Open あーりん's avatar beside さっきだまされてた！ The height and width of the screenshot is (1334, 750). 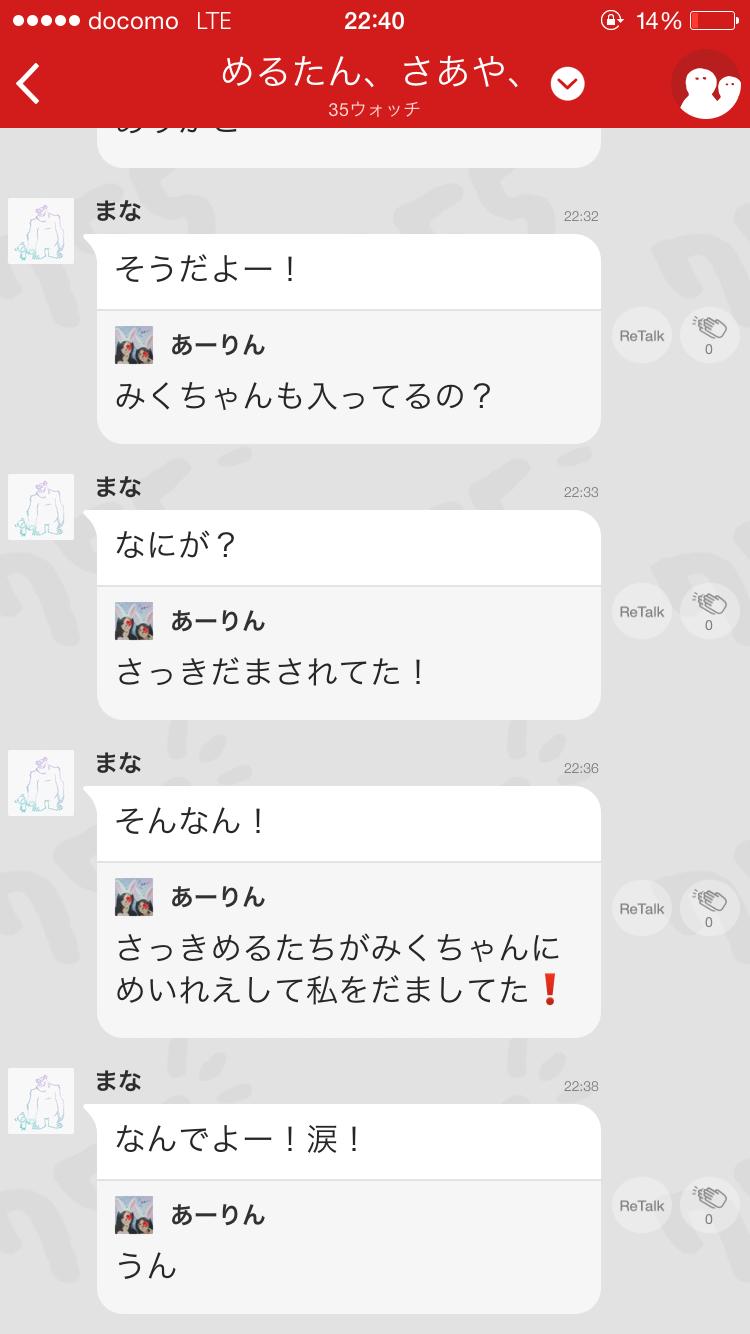click(134, 621)
